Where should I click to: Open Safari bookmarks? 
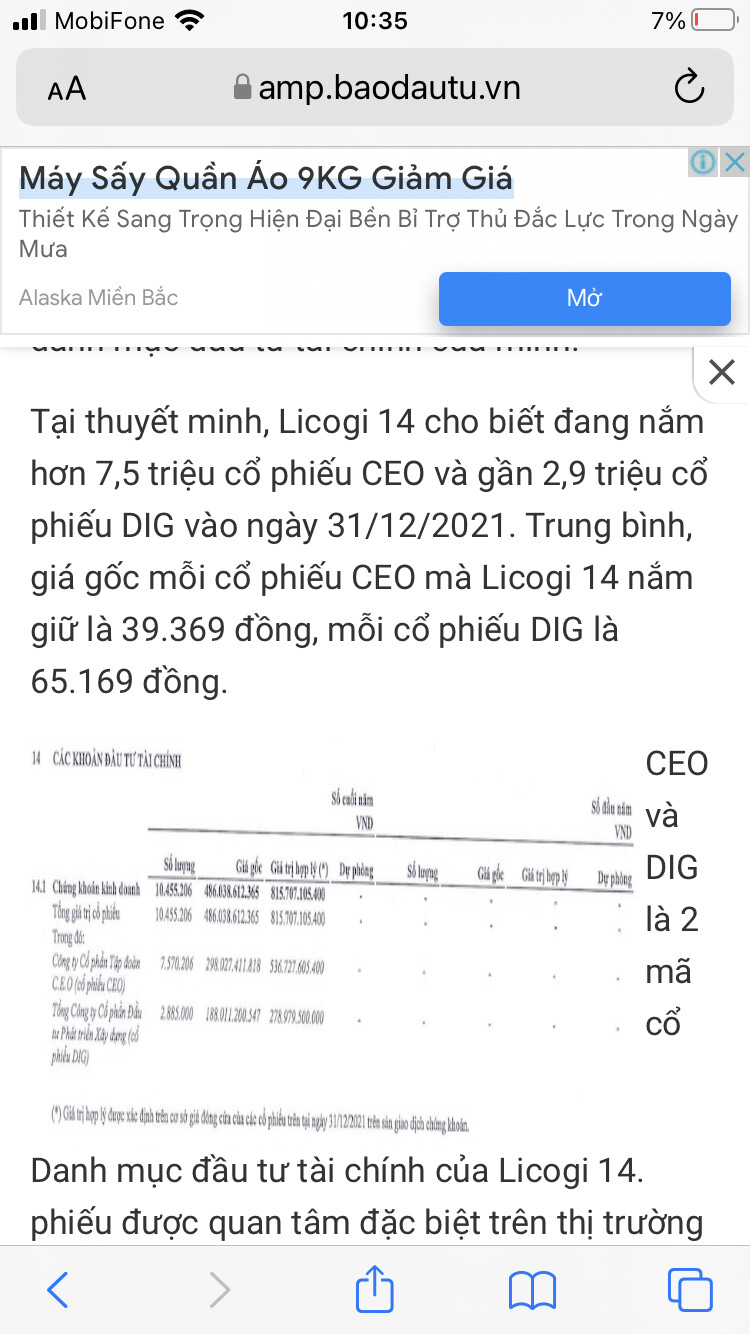tap(532, 1289)
